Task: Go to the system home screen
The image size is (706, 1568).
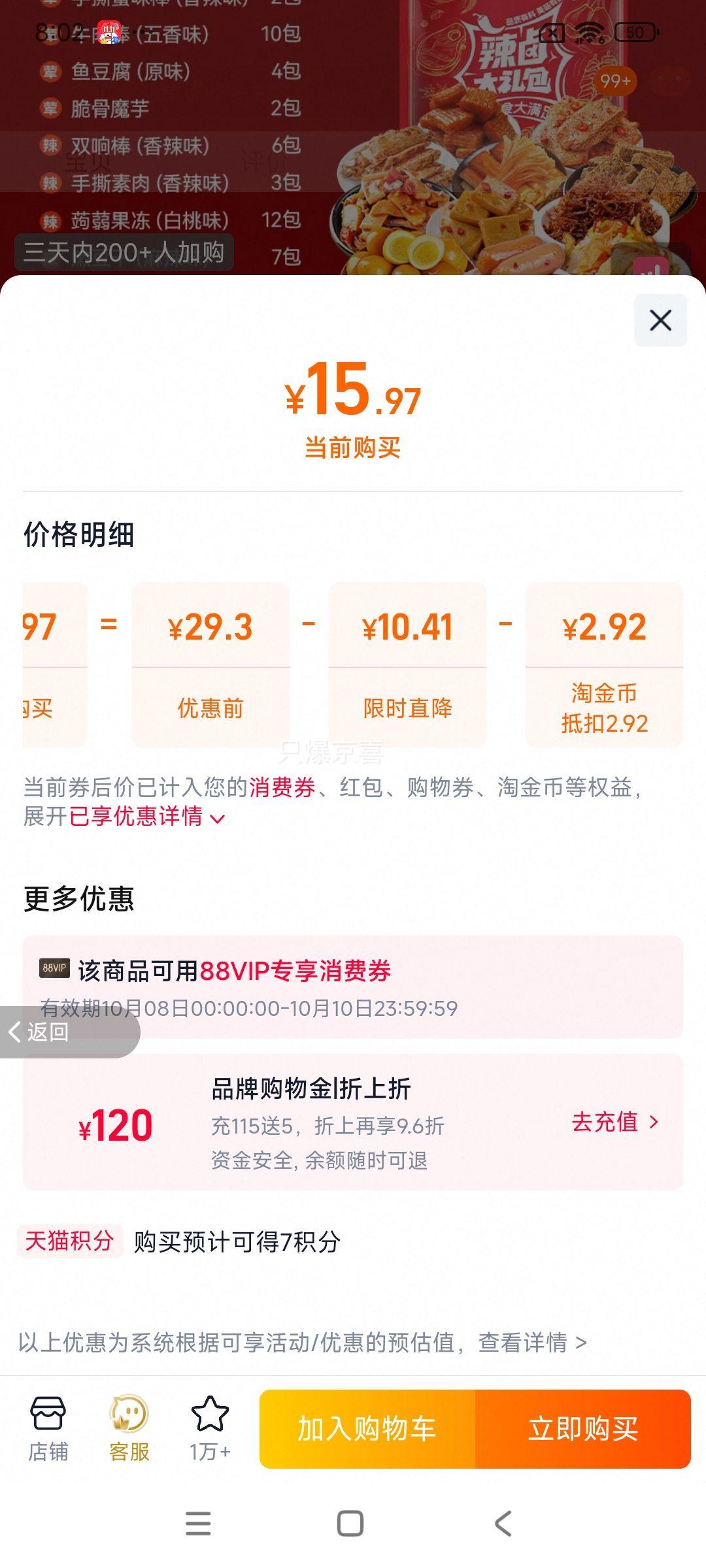Action: (350, 1524)
